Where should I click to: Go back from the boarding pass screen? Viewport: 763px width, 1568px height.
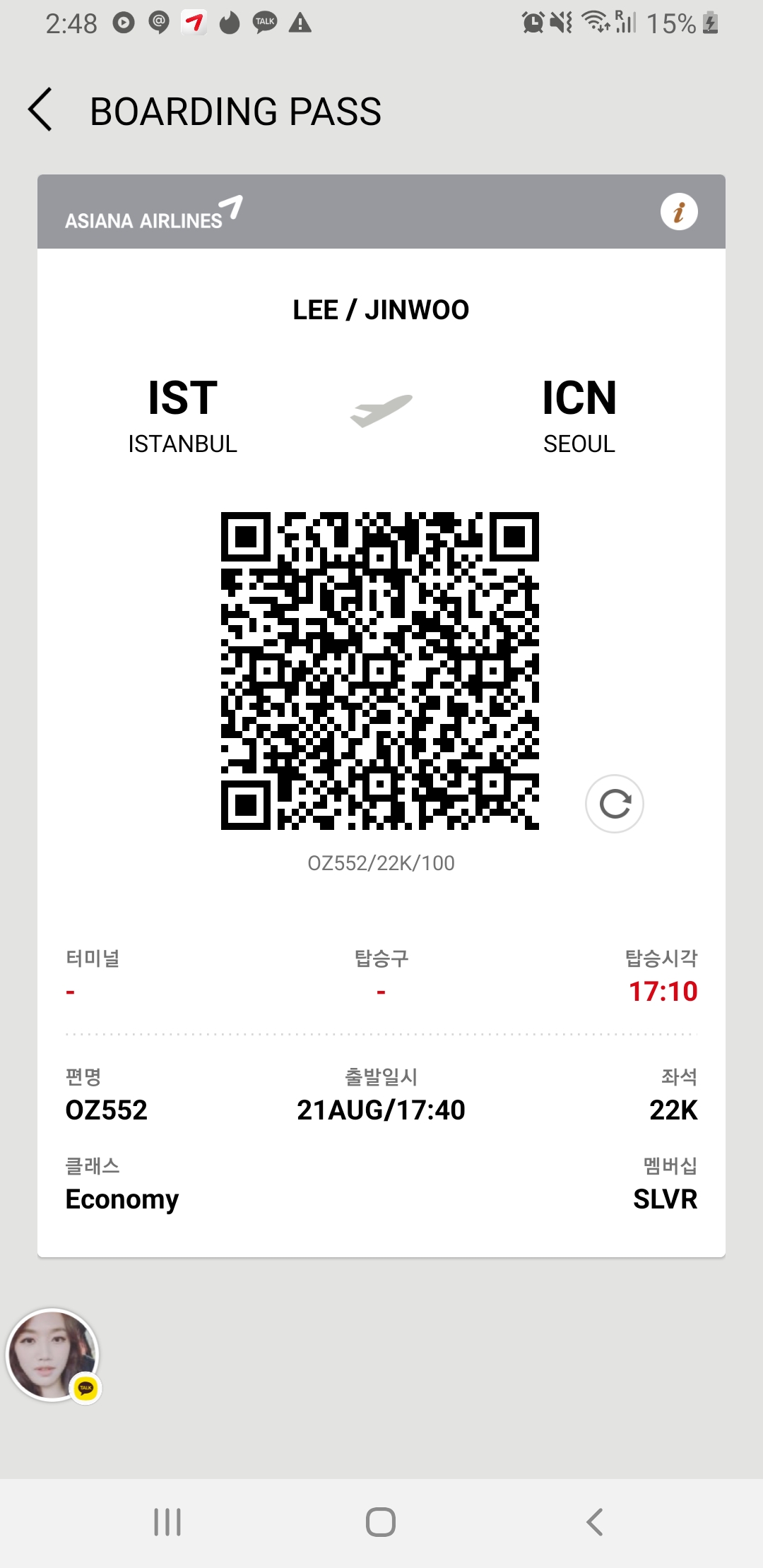click(x=41, y=110)
